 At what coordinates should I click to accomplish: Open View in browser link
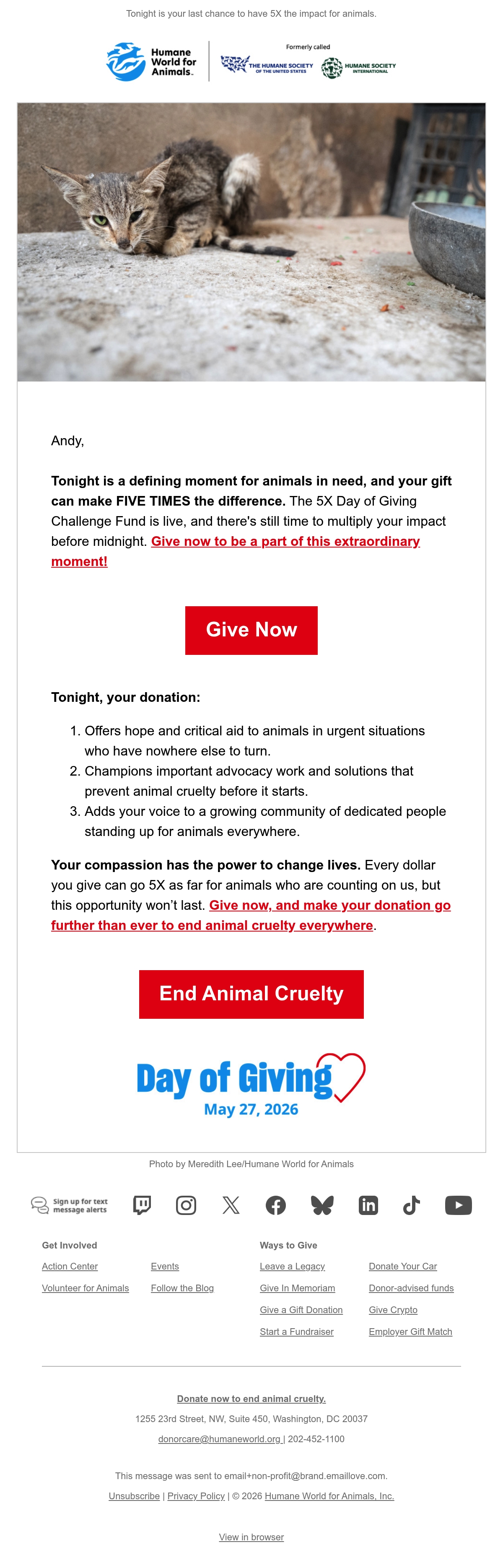click(x=251, y=1537)
